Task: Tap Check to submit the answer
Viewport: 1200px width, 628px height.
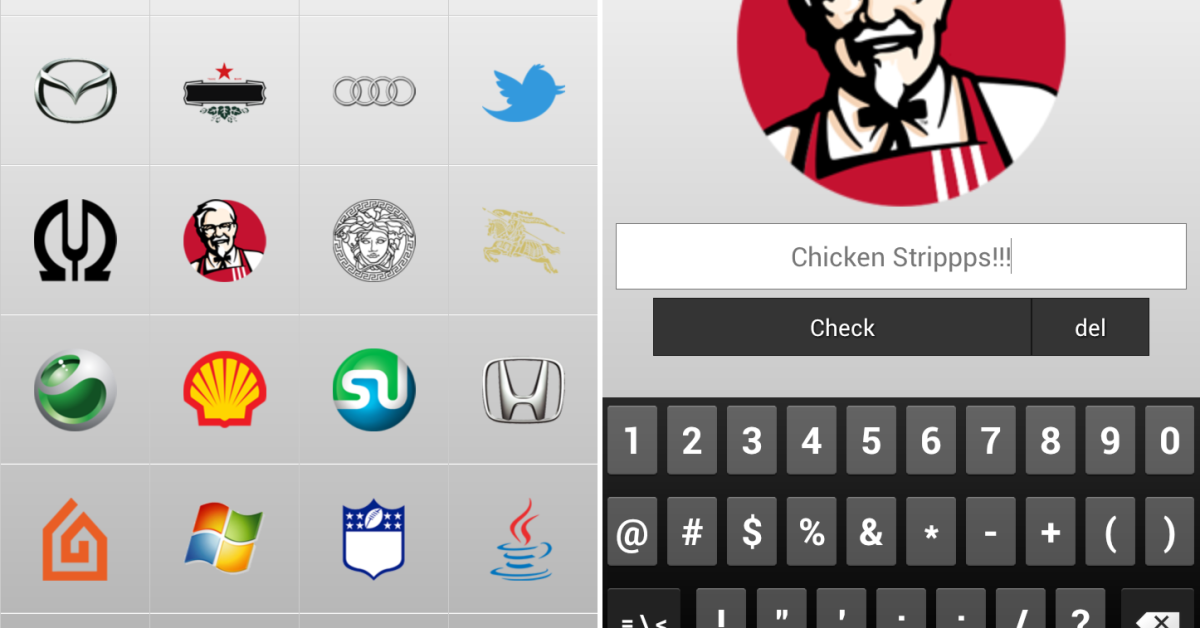Action: 842,327
